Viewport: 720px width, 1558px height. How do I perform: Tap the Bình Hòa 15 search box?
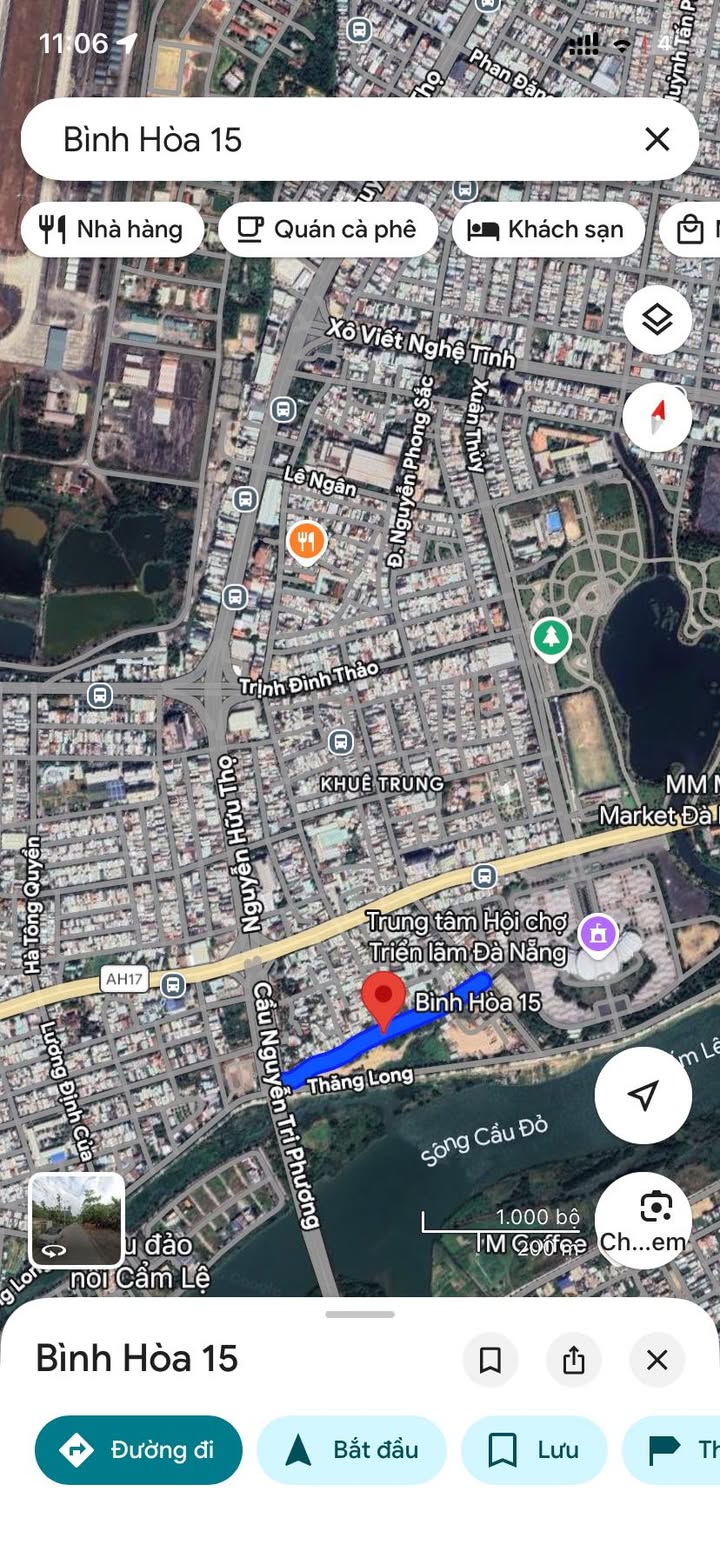tap(330, 139)
